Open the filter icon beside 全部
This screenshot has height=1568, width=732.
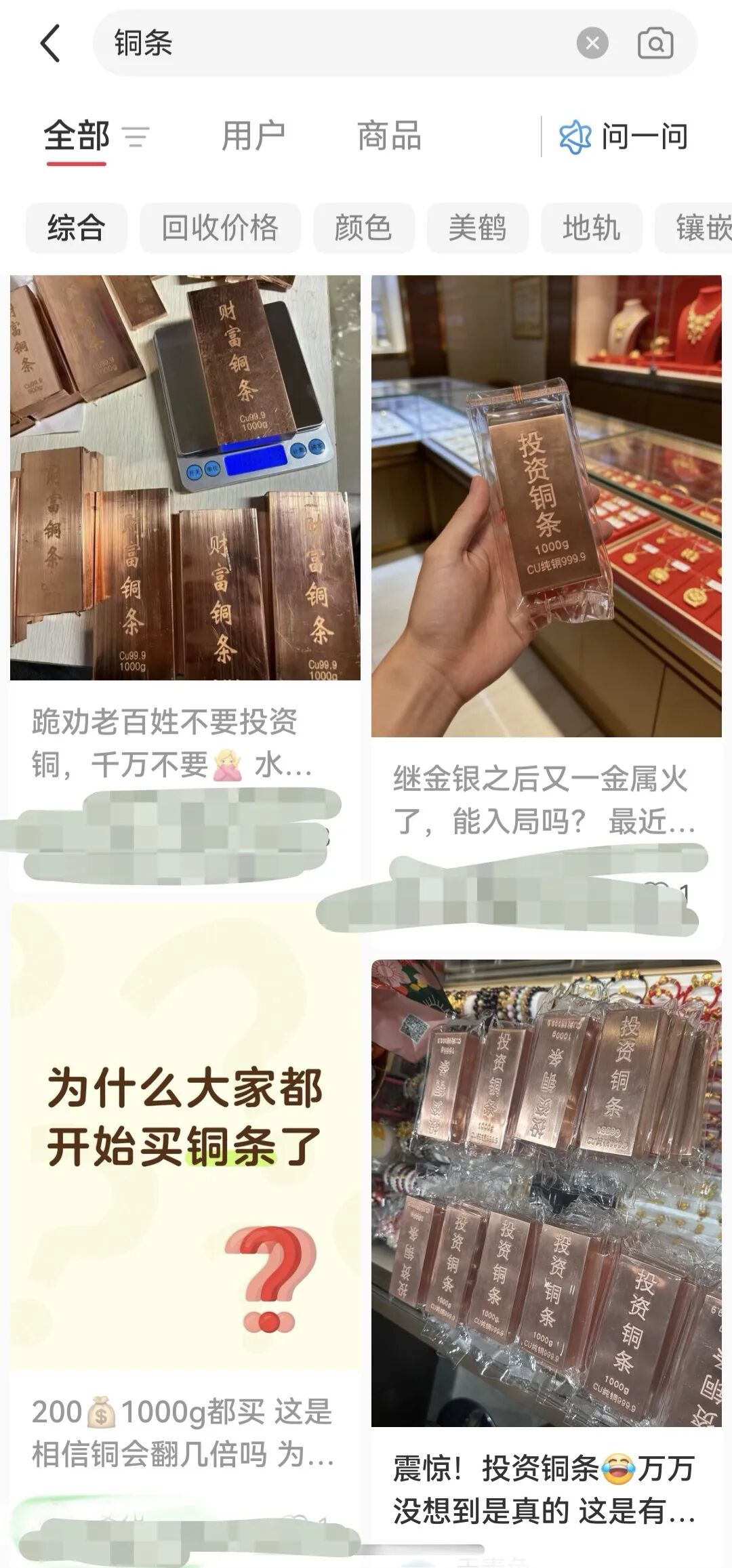pyautogui.click(x=136, y=137)
